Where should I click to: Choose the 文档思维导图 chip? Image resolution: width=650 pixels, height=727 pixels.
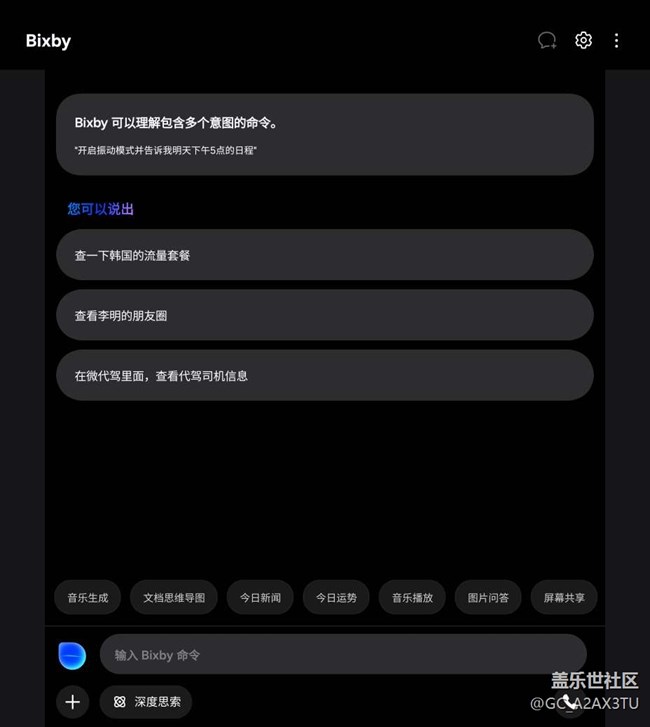[x=174, y=598]
